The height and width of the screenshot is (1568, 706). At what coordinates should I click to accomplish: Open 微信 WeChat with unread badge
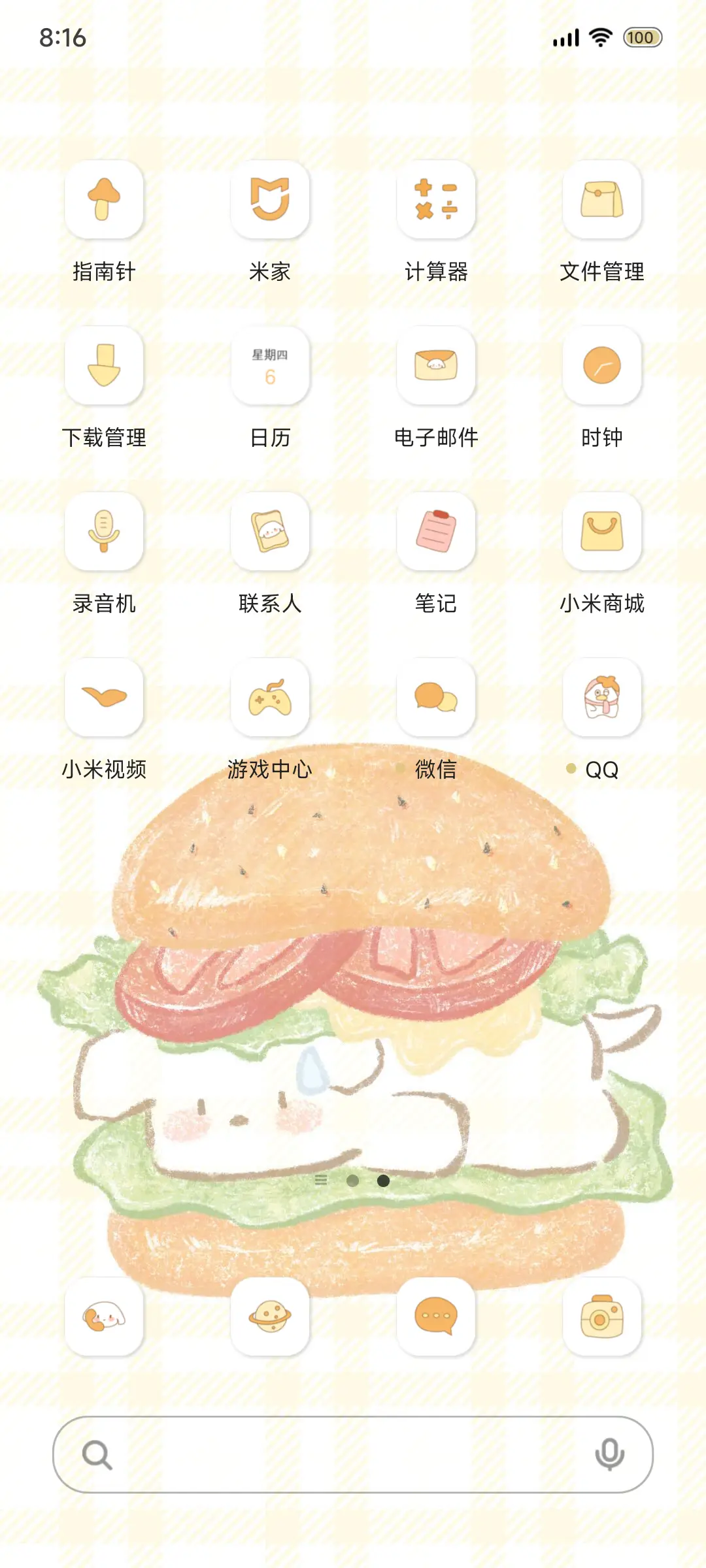(x=437, y=697)
